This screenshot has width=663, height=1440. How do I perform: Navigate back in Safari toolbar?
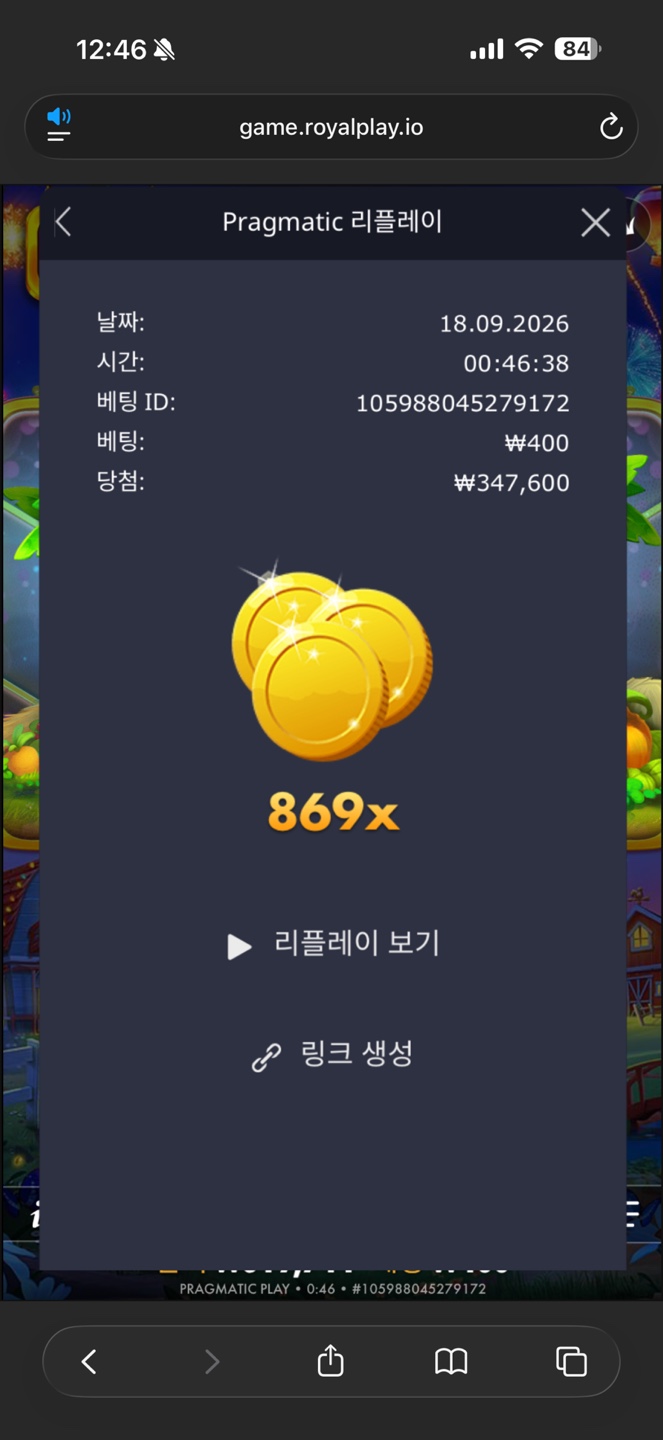tap(89, 1361)
